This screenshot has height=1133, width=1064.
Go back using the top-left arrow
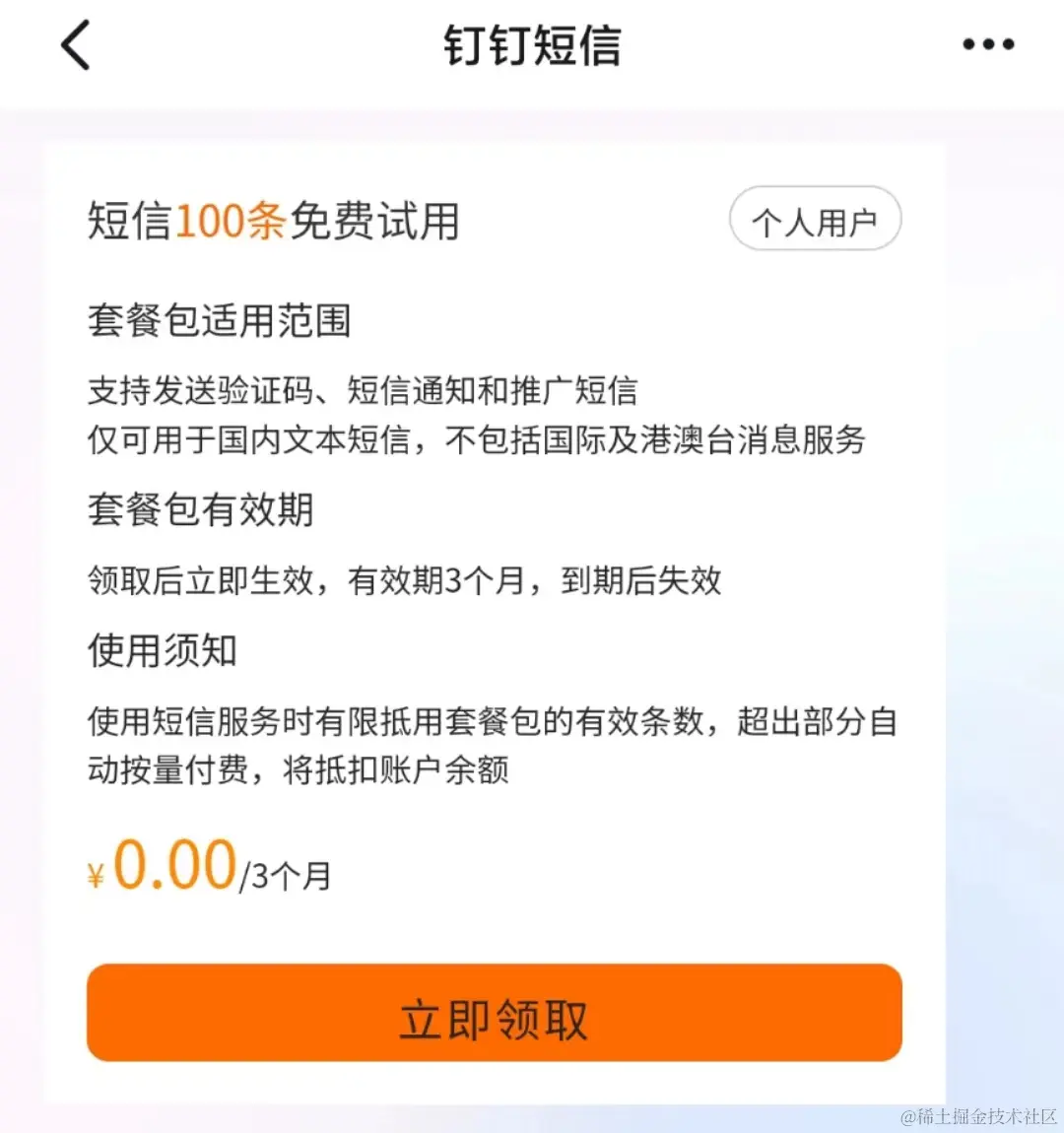pyautogui.click(x=76, y=45)
